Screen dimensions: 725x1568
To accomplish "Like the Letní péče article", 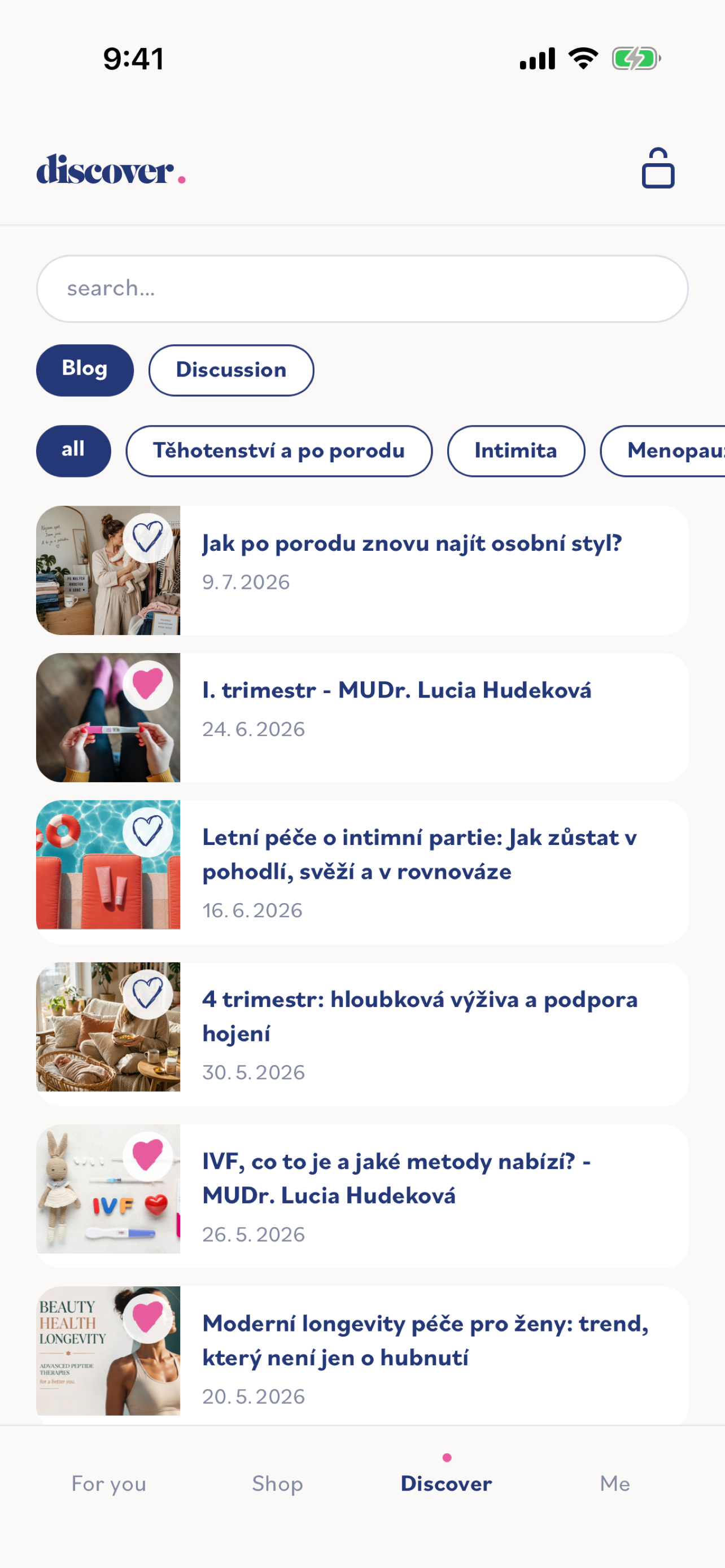I will 147,832.
